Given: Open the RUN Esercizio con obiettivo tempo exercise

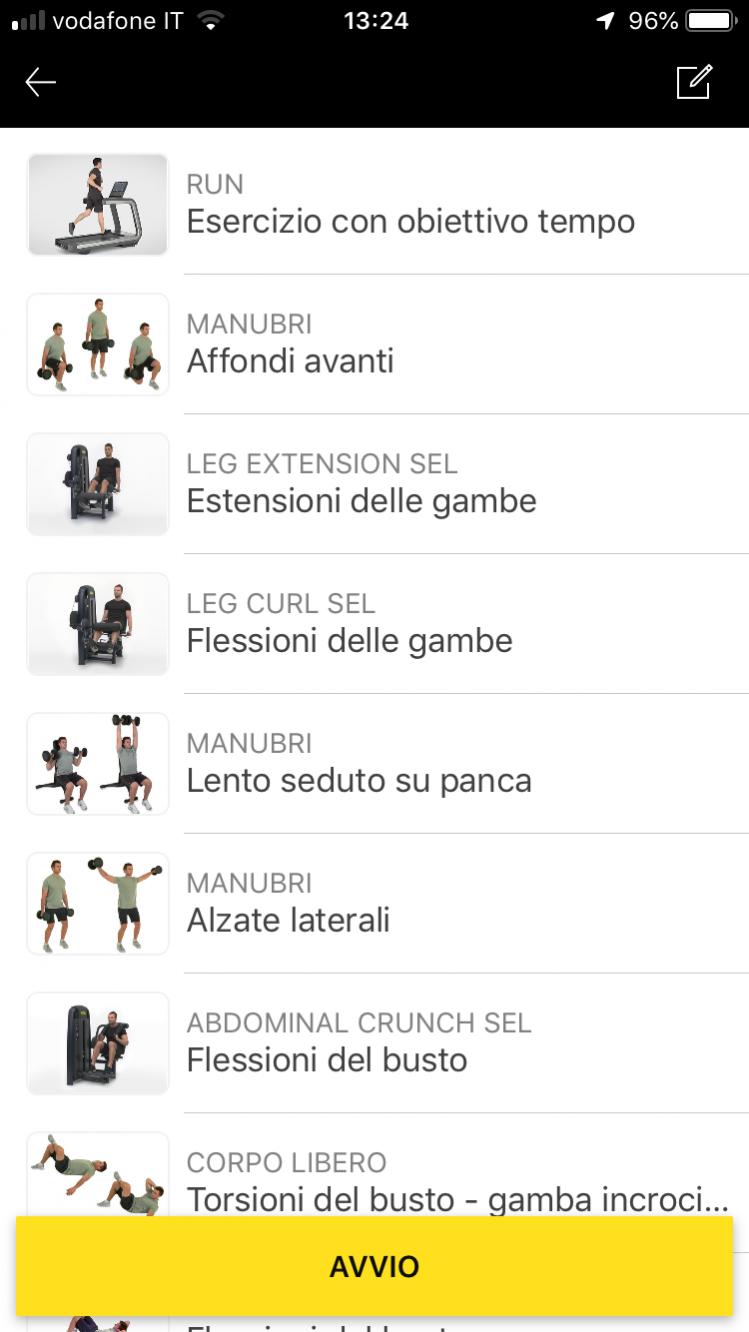Looking at the screenshot, I should point(410,205).
